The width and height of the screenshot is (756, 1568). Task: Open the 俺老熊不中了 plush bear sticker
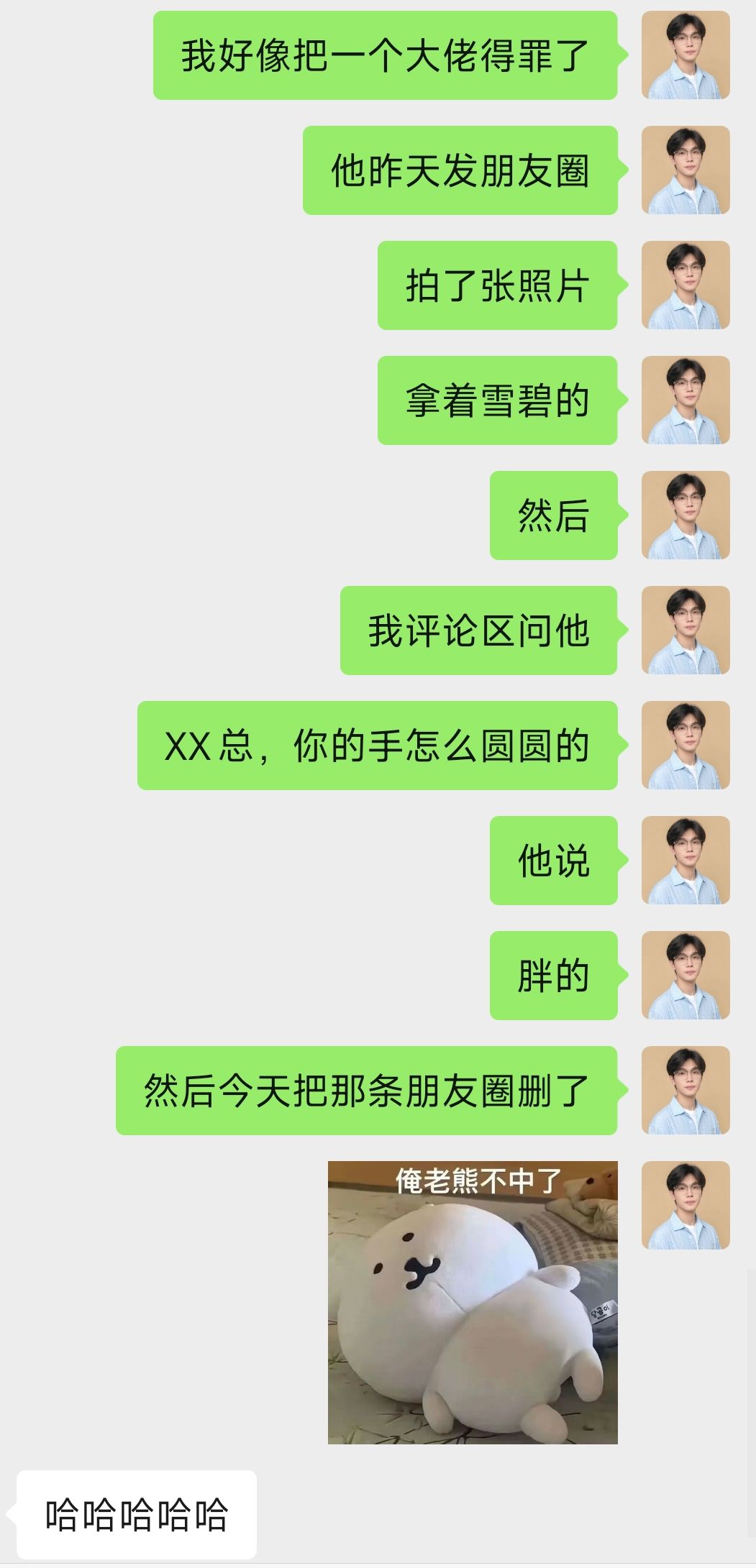pyautogui.click(x=473, y=1302)
